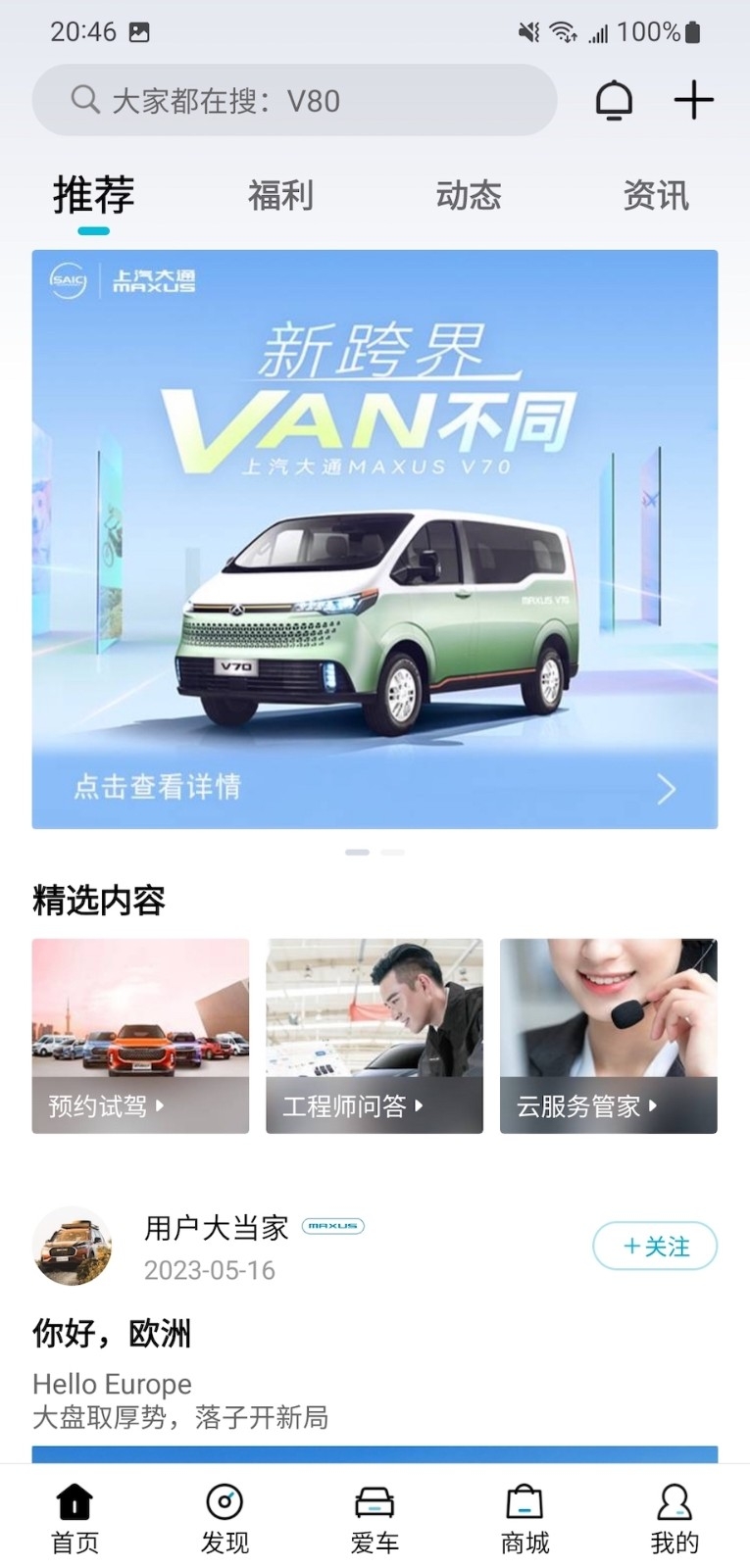Image resolution: width=750 pixels, height=1568 pixels.
Task: Open the 商城 mall shopping bag icon
Action: pos(525,1499)
